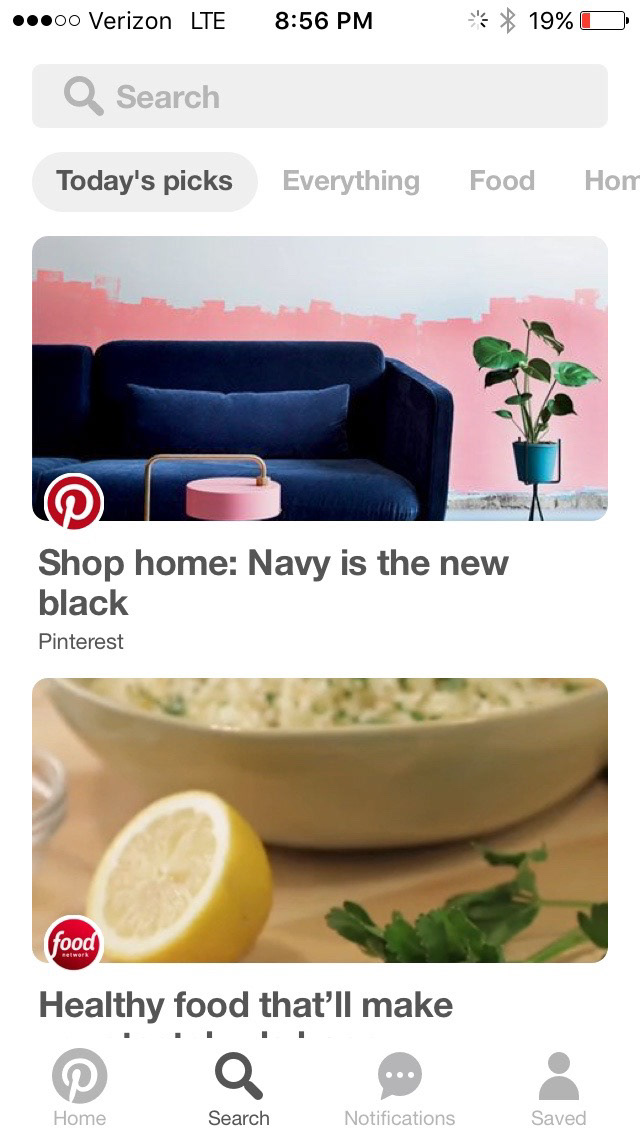This screenshot has height=1136, width=640.
Task: Open the Saved tab
Action: click(x=558, y=1087)
